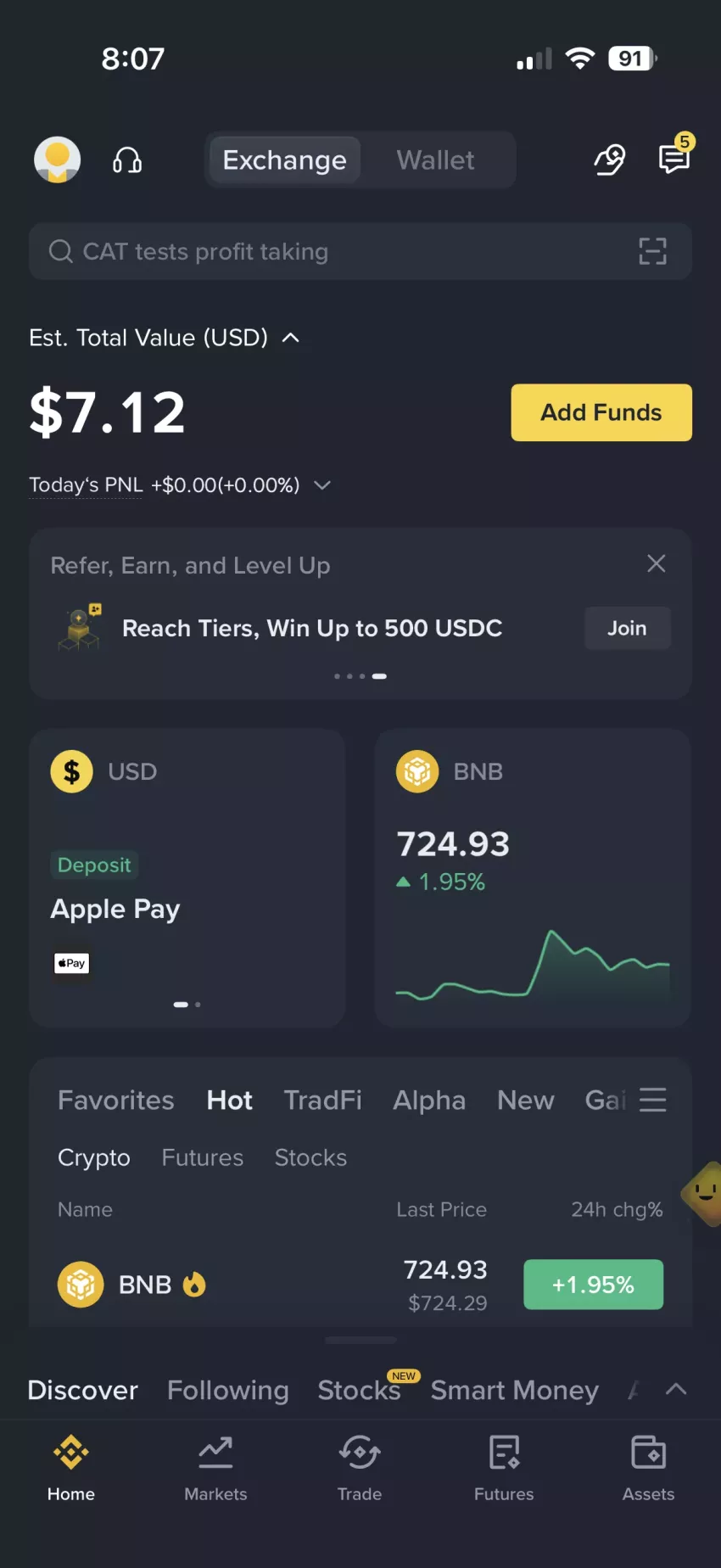The width and height of the screenshot is (721, 1568).
Task: Open customer support headset icon
Action: pyautogui.click(x=127, y=160)
